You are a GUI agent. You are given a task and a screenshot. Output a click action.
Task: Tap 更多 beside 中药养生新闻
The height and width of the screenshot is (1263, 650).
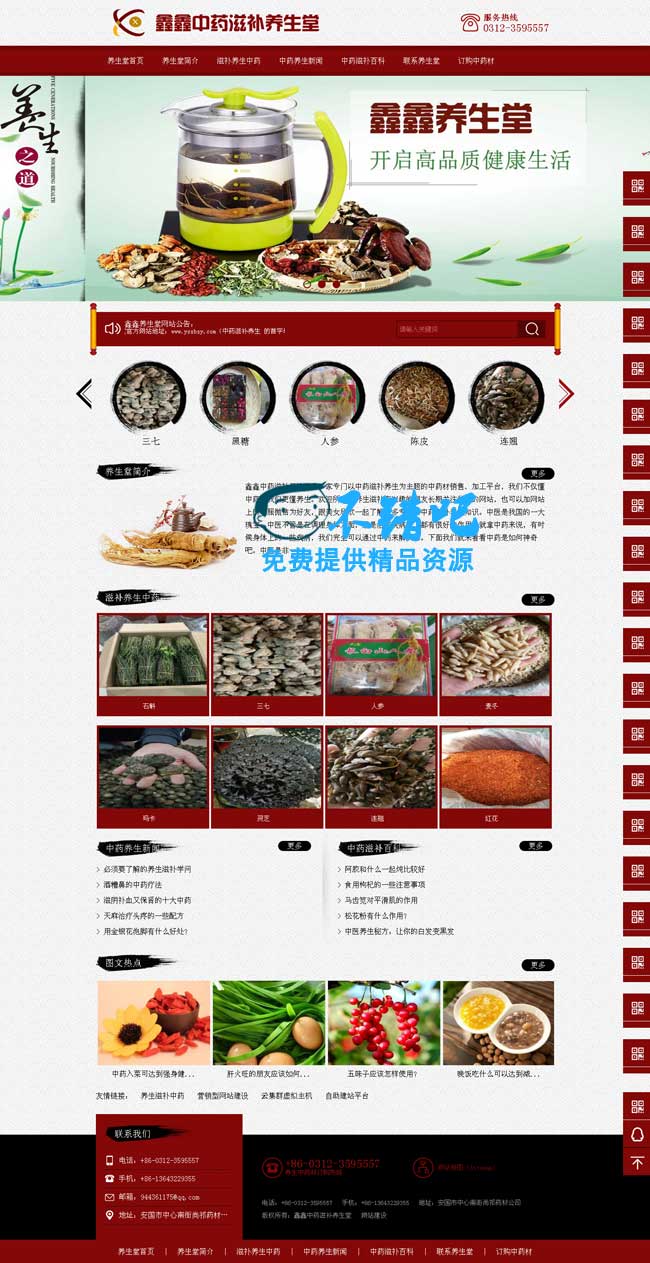[x=294, y=846]
